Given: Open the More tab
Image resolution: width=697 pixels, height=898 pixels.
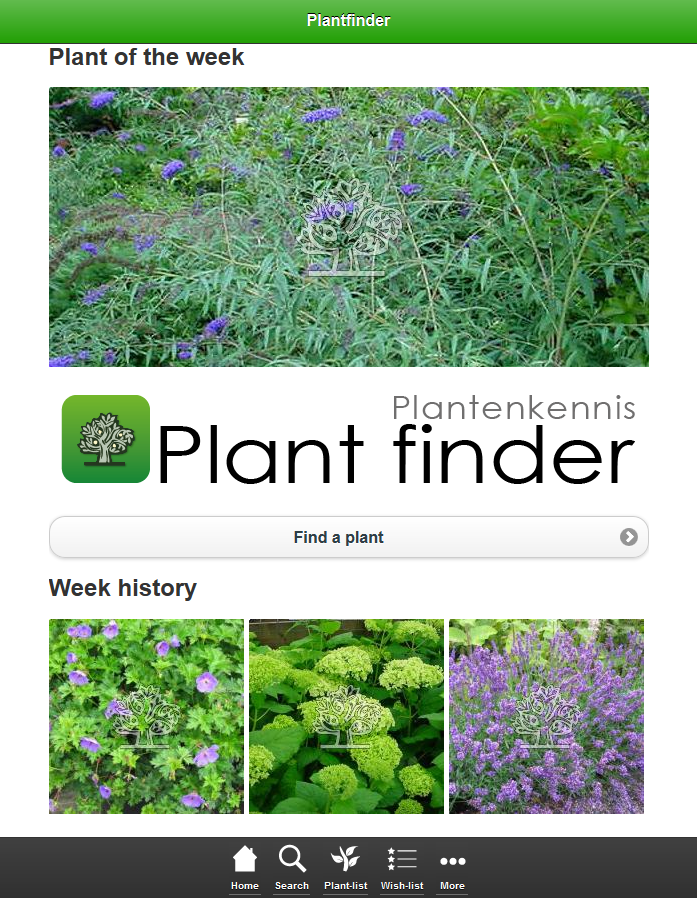Looking at the screenshot, I should coord(452,867).
